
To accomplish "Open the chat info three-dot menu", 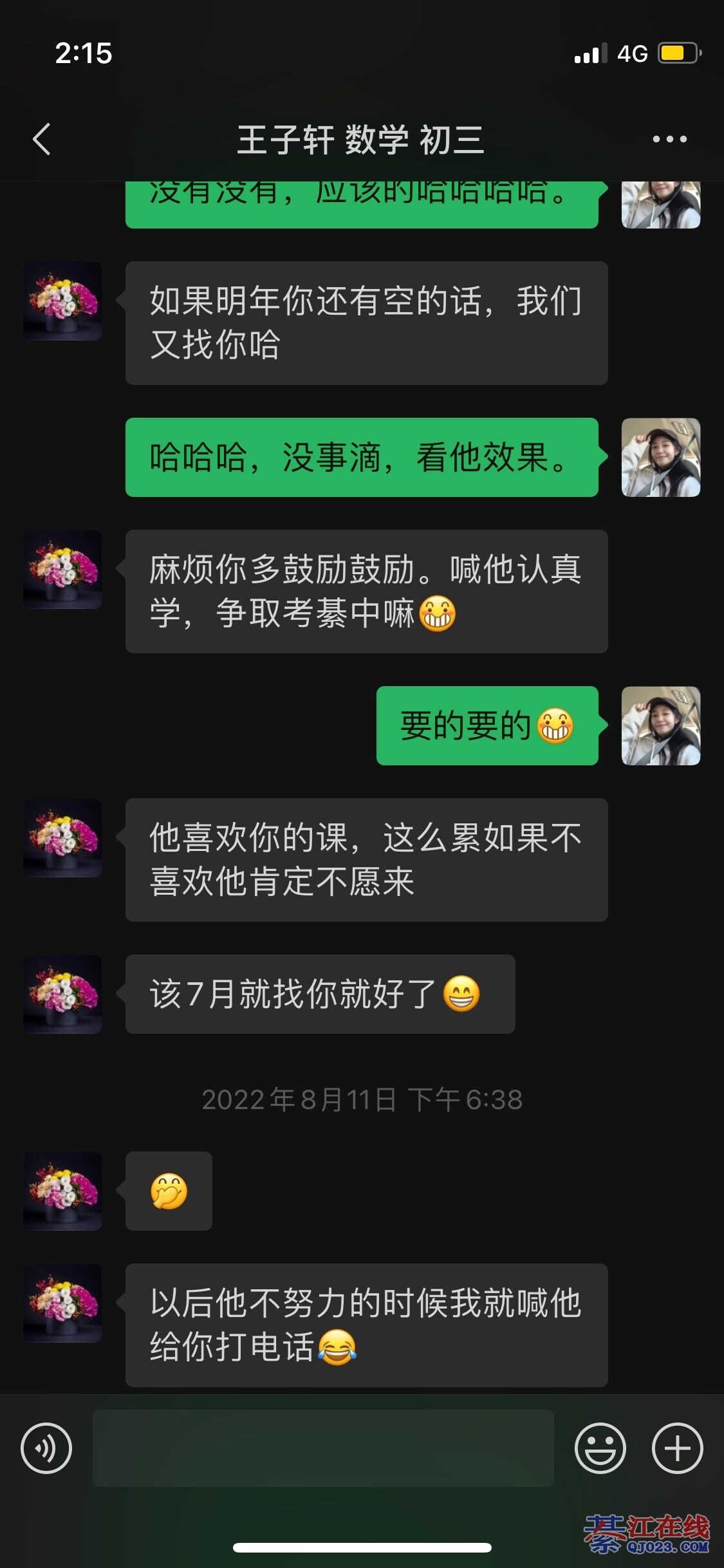I will (669, 139).
